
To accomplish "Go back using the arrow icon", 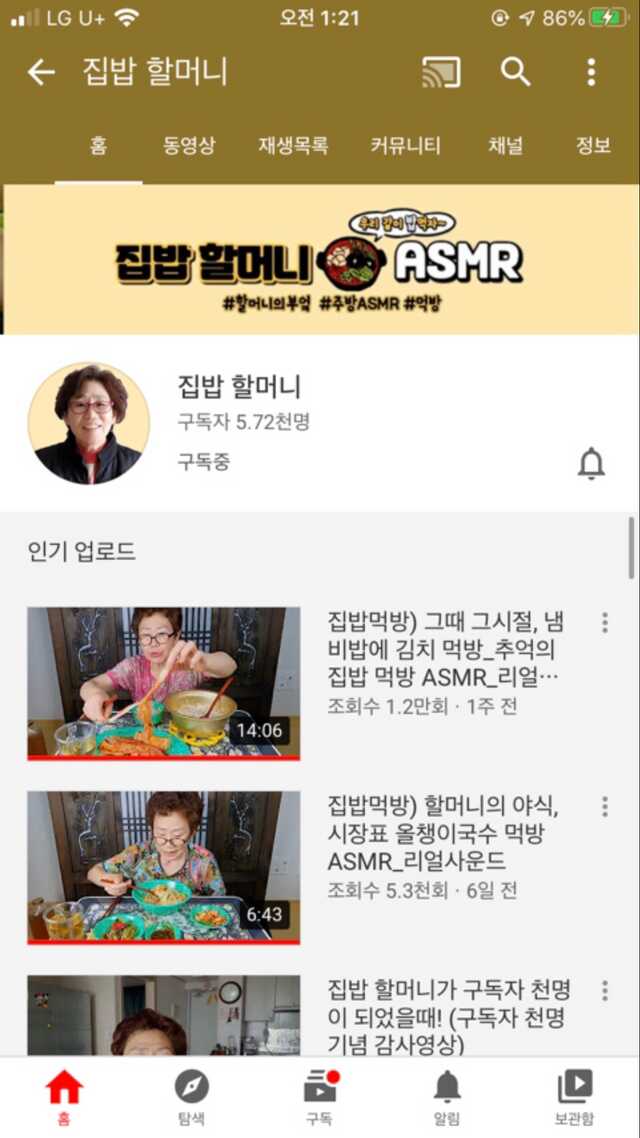I will click(x=41, y=72).
